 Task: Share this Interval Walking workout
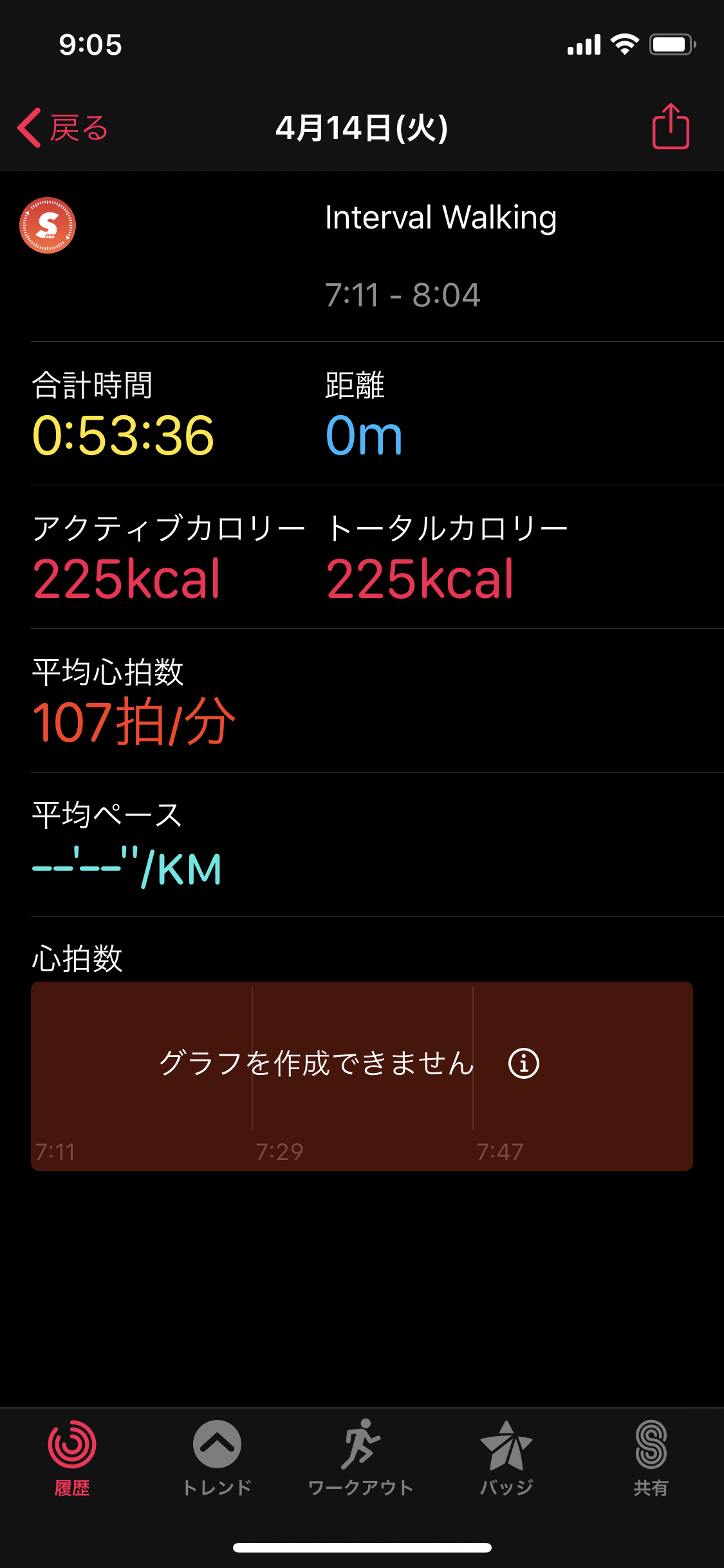point(671,127)
